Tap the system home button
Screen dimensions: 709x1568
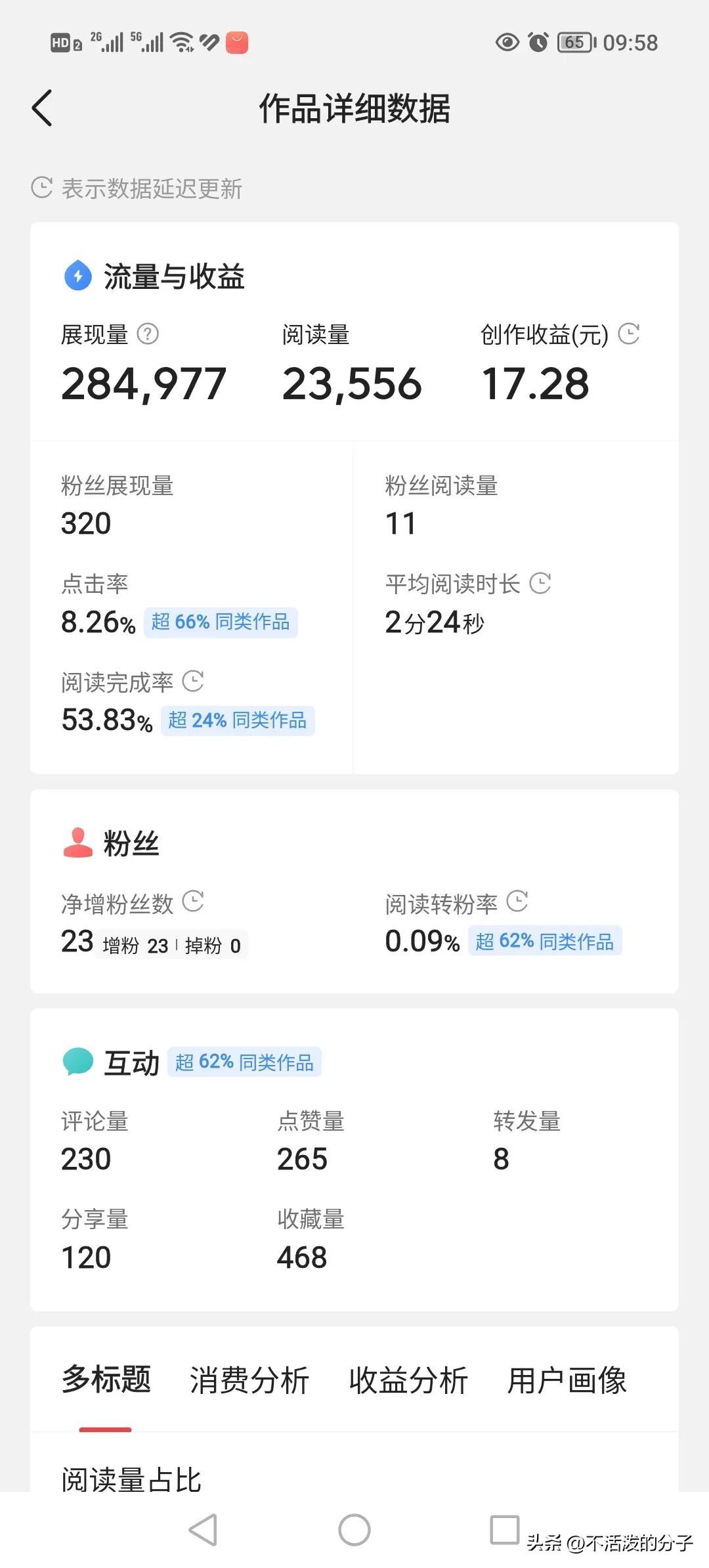pos(354,1529)
